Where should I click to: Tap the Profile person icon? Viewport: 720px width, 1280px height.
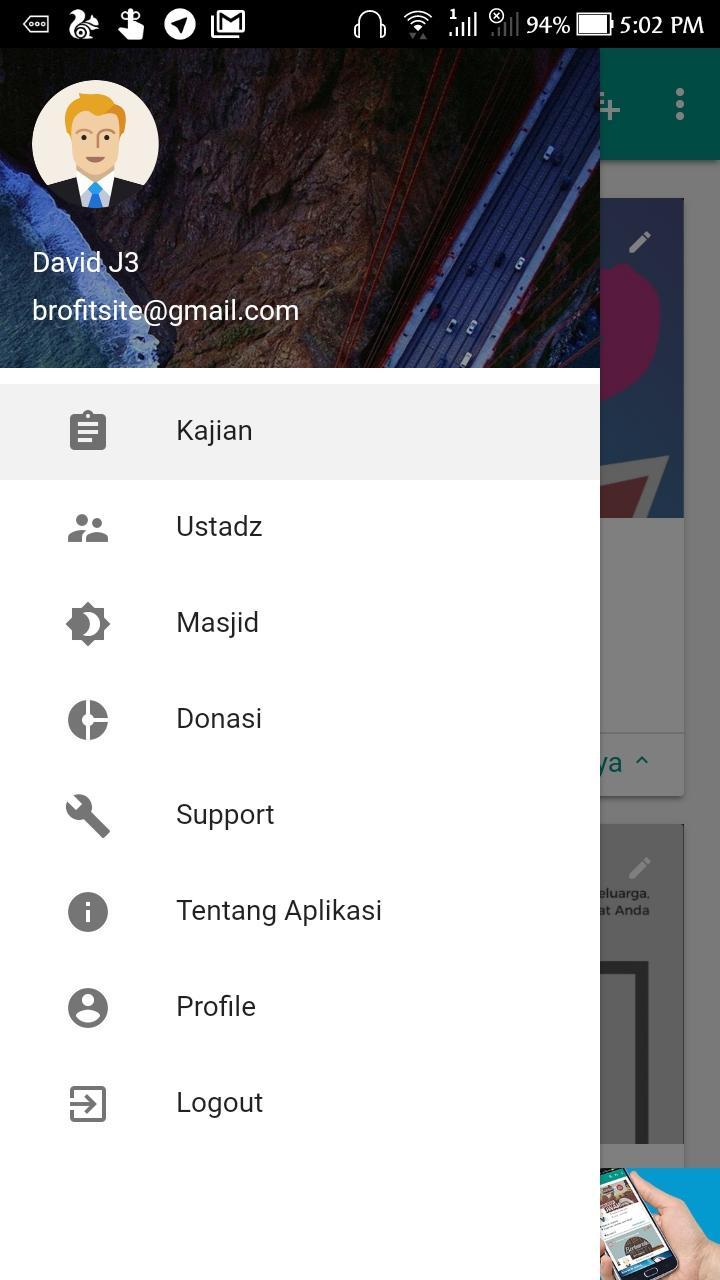(87, 1006)
